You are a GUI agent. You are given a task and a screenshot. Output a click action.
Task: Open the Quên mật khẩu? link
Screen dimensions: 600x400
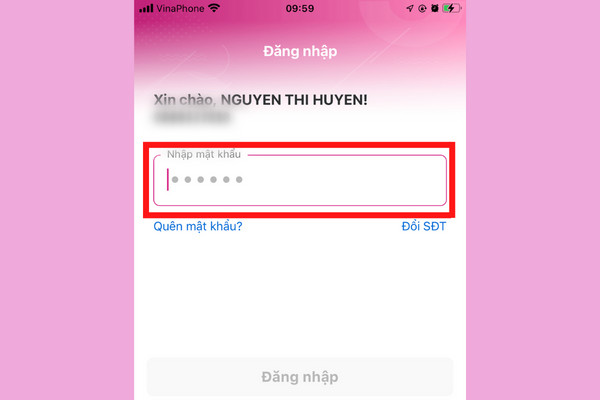pos(198,226)
